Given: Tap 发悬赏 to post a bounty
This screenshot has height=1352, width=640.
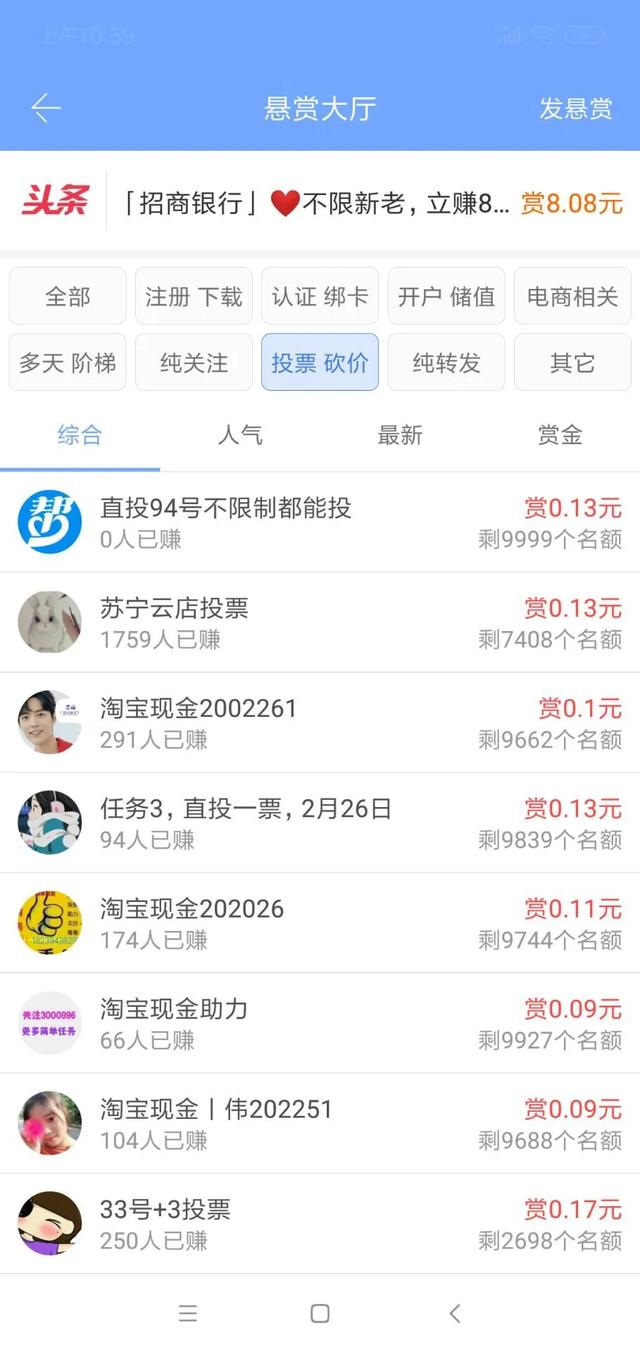Looking at the screenshot, I should pos(575,108).
